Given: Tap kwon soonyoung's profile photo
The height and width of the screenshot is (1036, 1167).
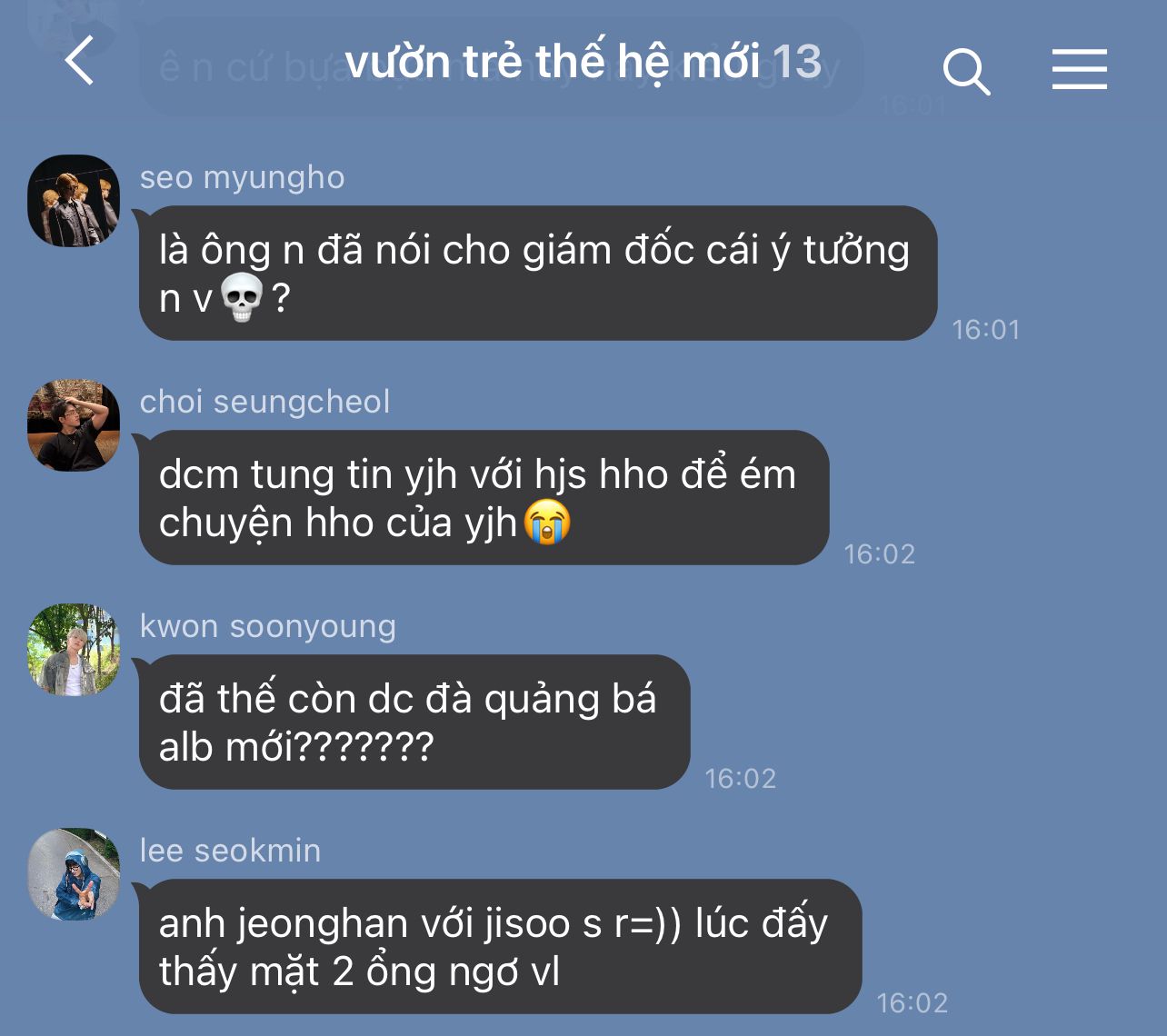Looking at the screenshot, I should click(x=74, y=650).
